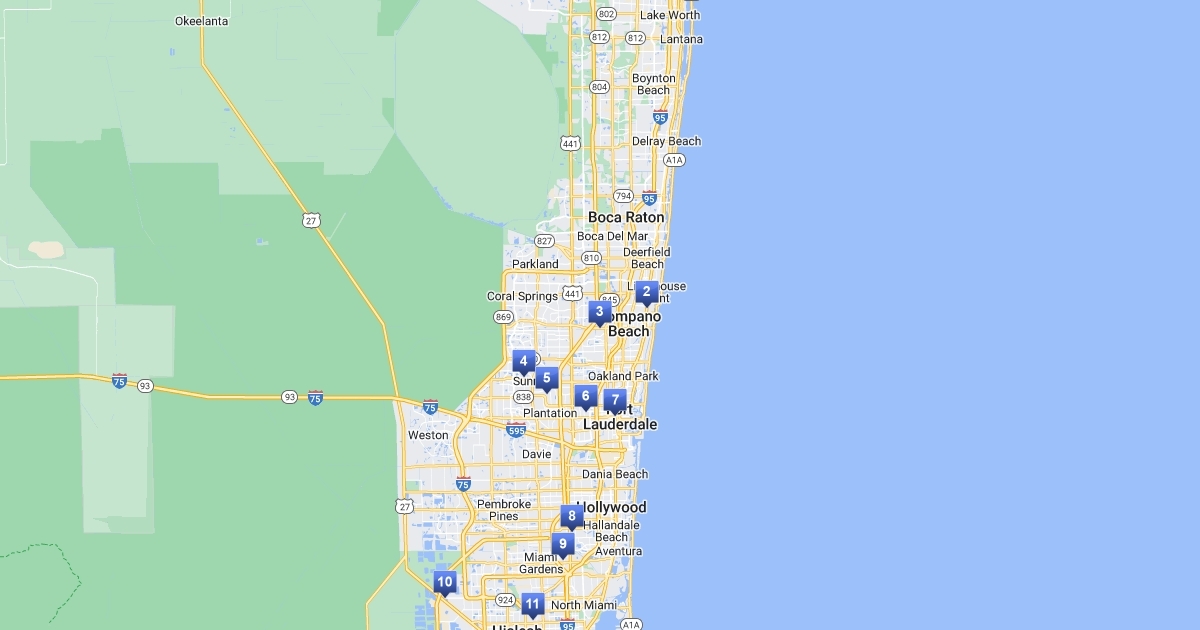The height and width of the screenshot is (630, 1200).
Task: Tap location marker number 8
Action: coord(571,516)
